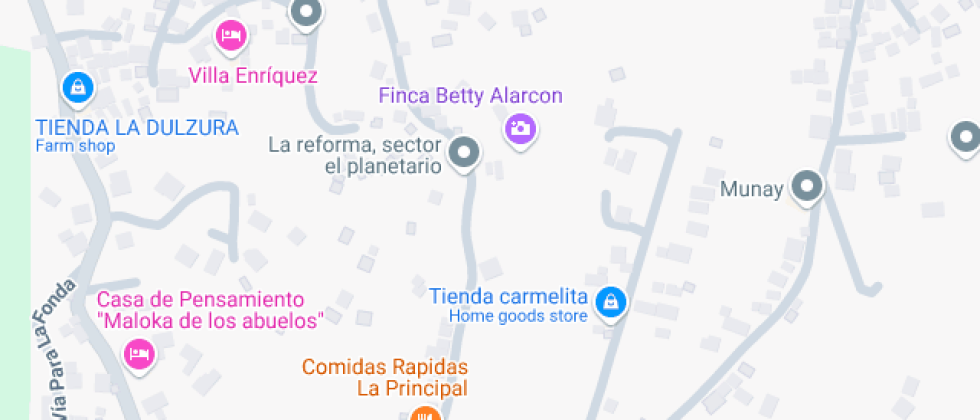Open the Munay place marker

(806, 187)
